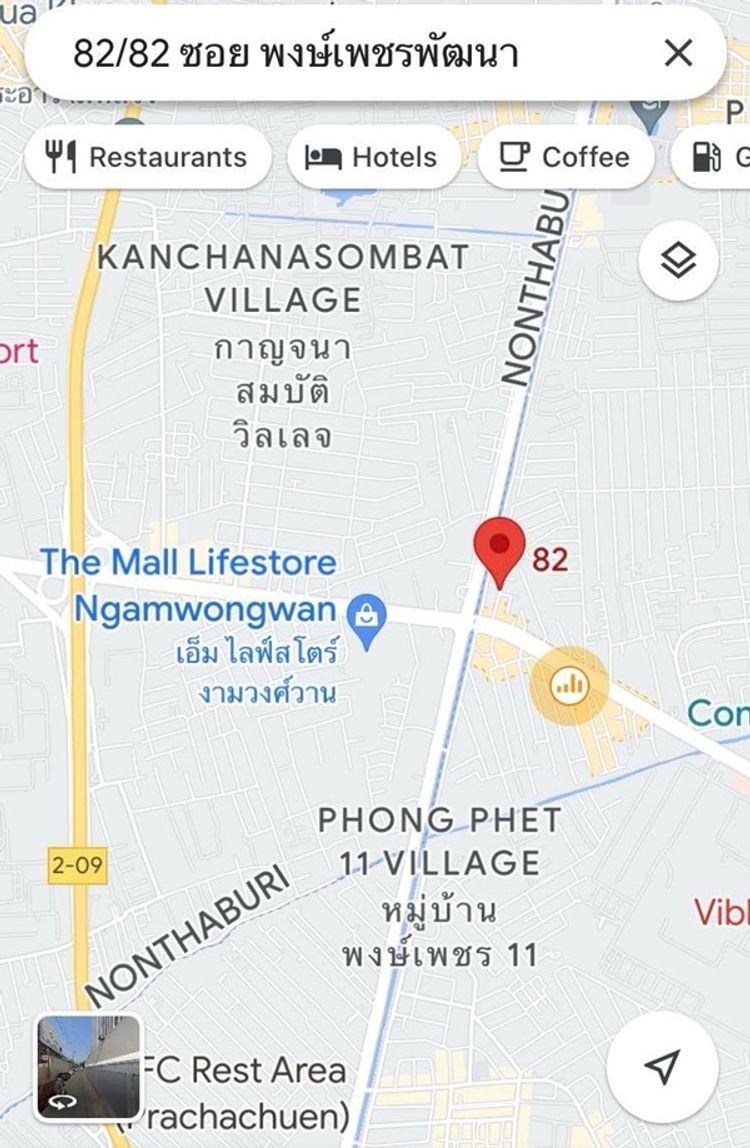Clear the search text with the X

678,53
